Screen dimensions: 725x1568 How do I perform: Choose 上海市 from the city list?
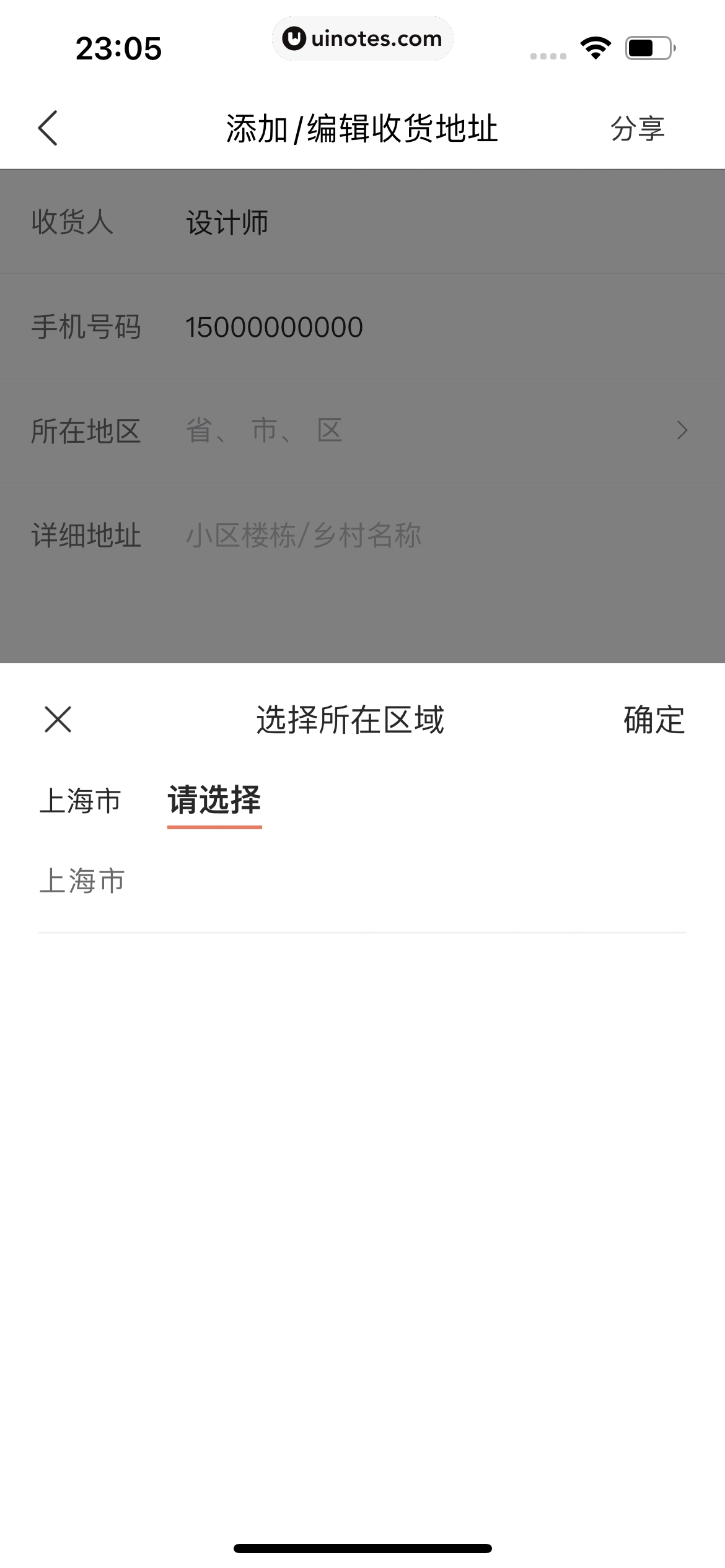[x=82, y=881]
